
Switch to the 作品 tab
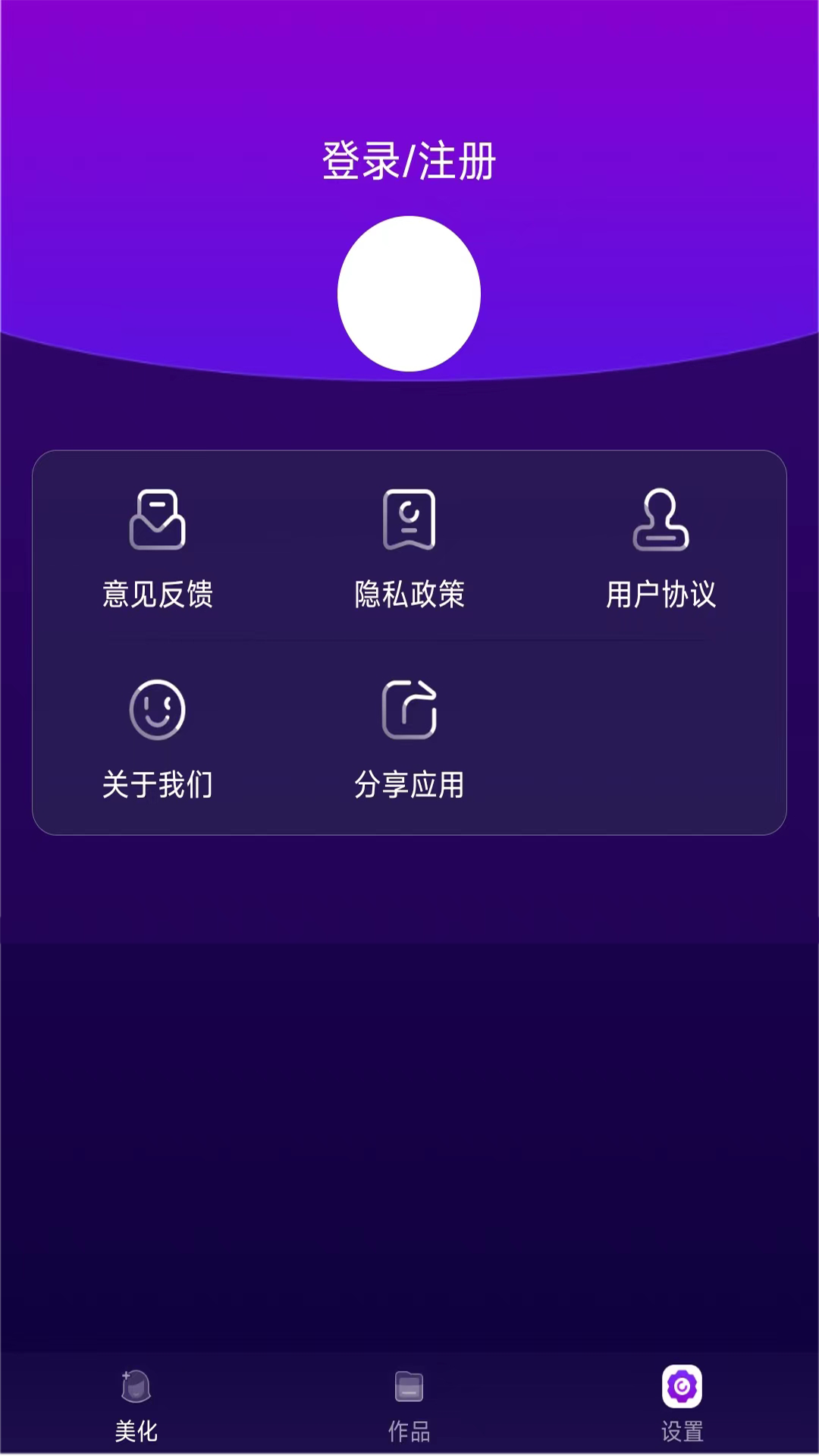[x=409, y=1404]
